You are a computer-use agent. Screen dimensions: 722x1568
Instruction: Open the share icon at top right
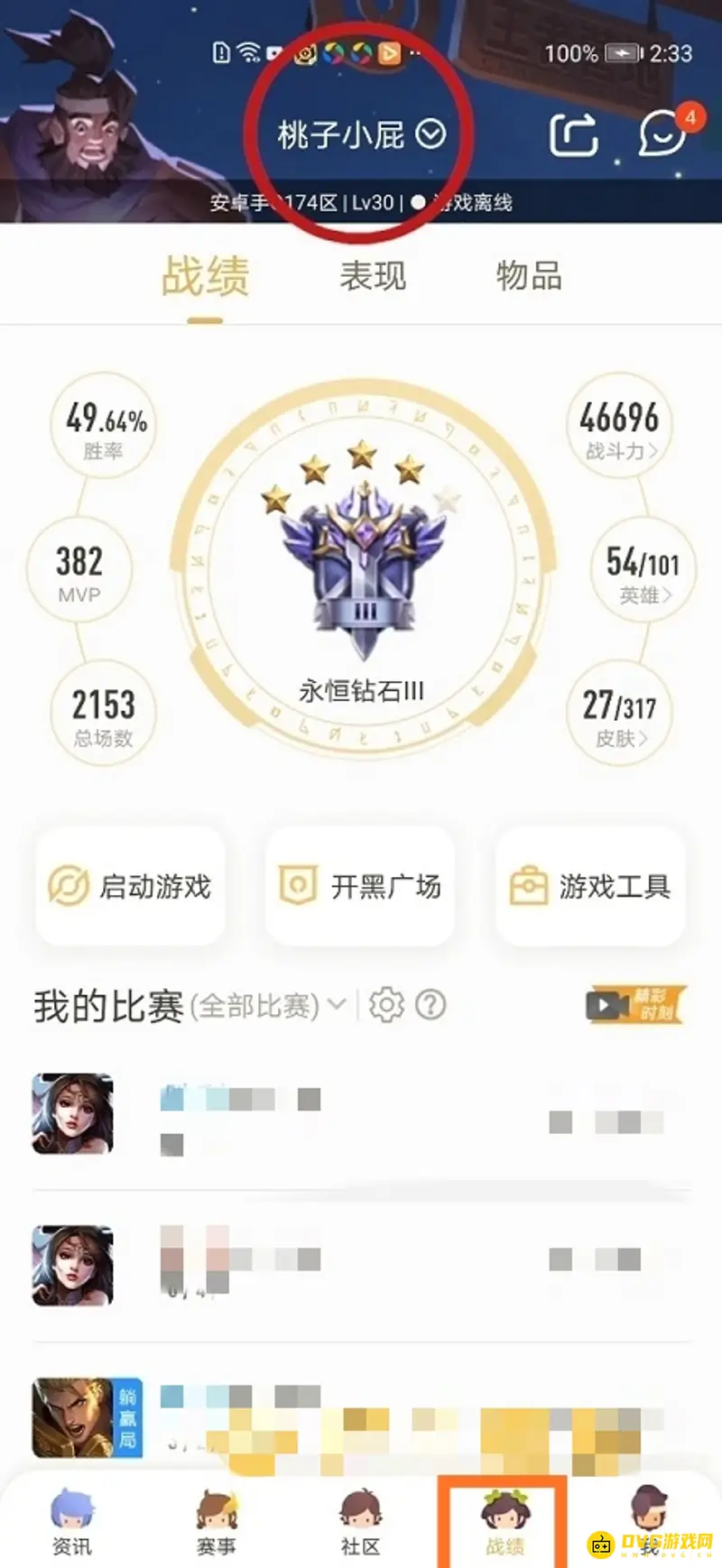click(x=574, y=133)
